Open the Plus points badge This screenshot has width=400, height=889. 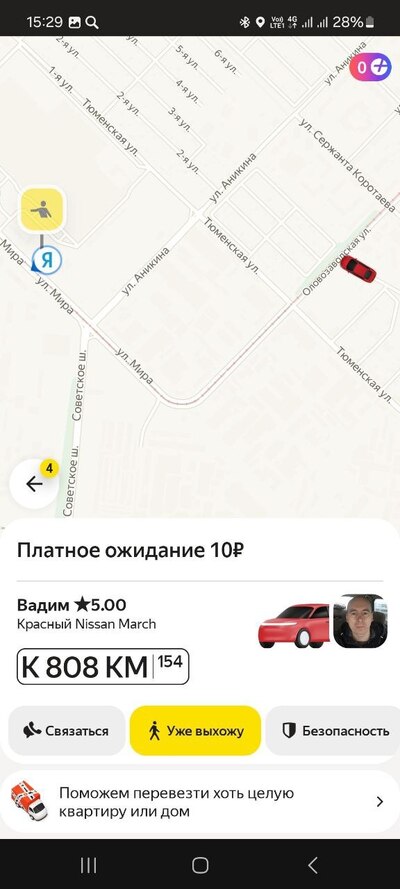[371, 67]
